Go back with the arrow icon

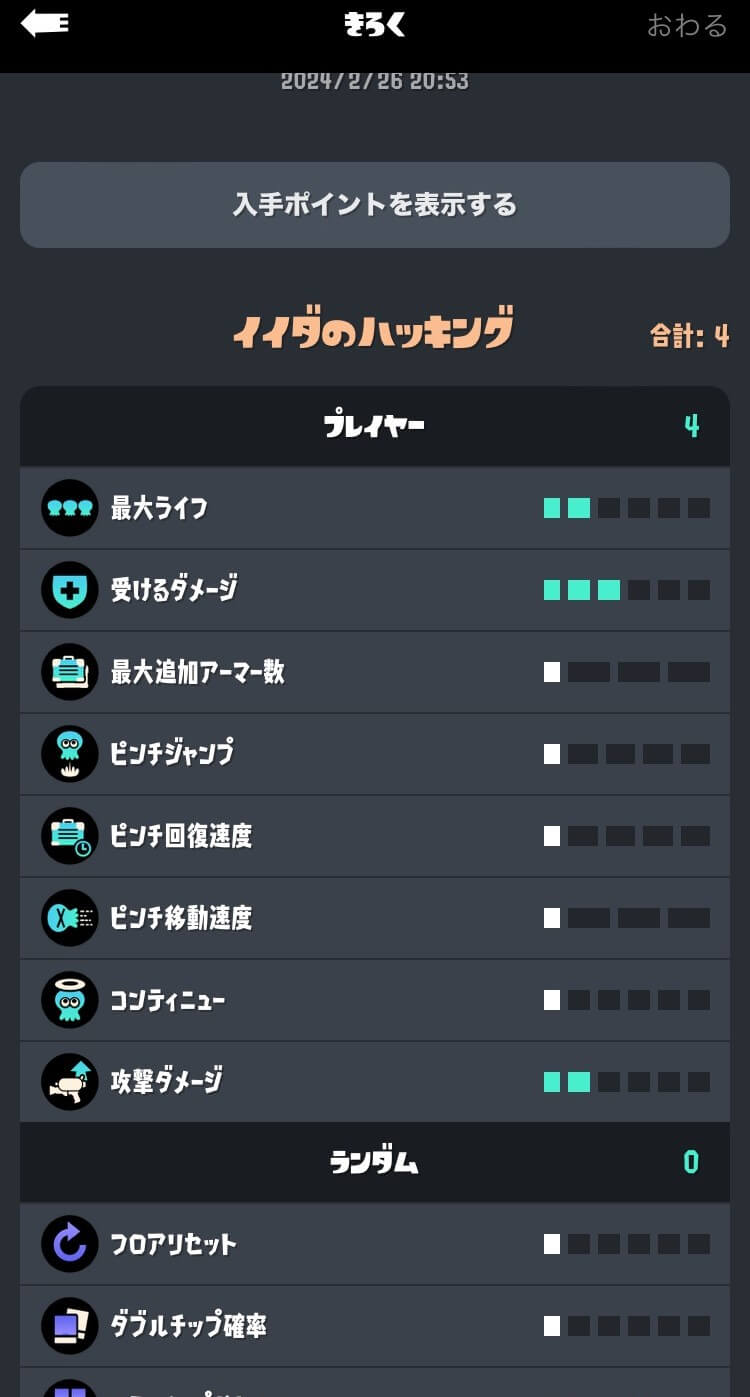(x=45, y=23)
